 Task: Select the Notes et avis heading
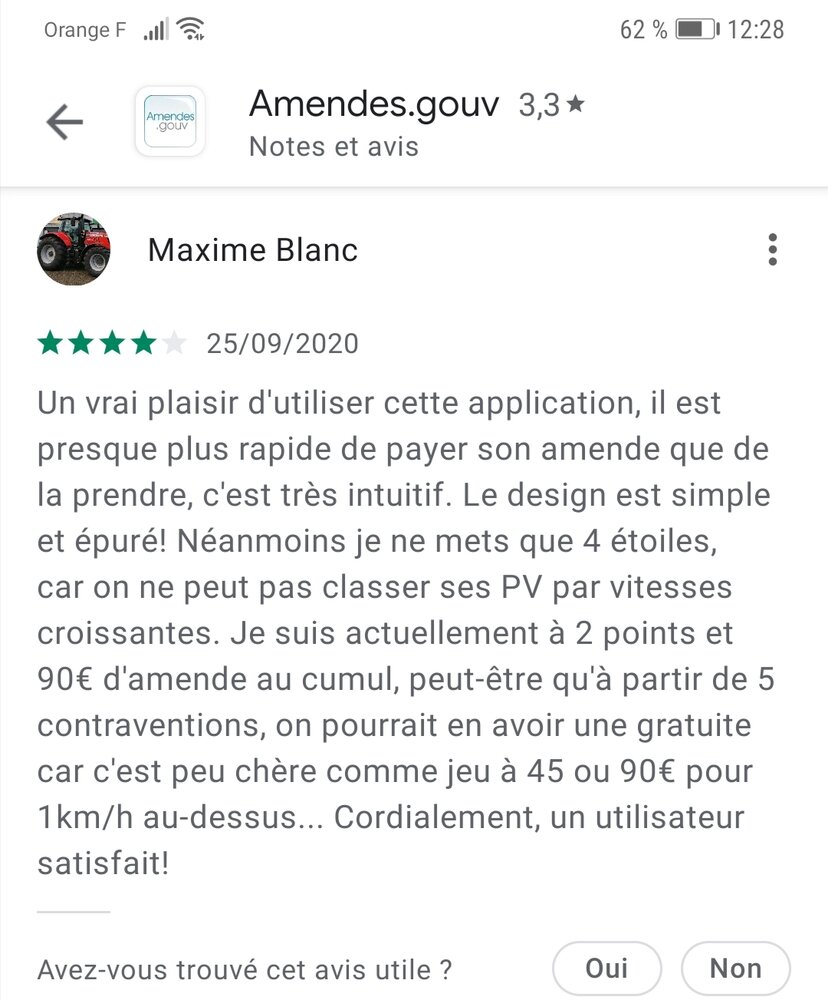click(333, 146)
